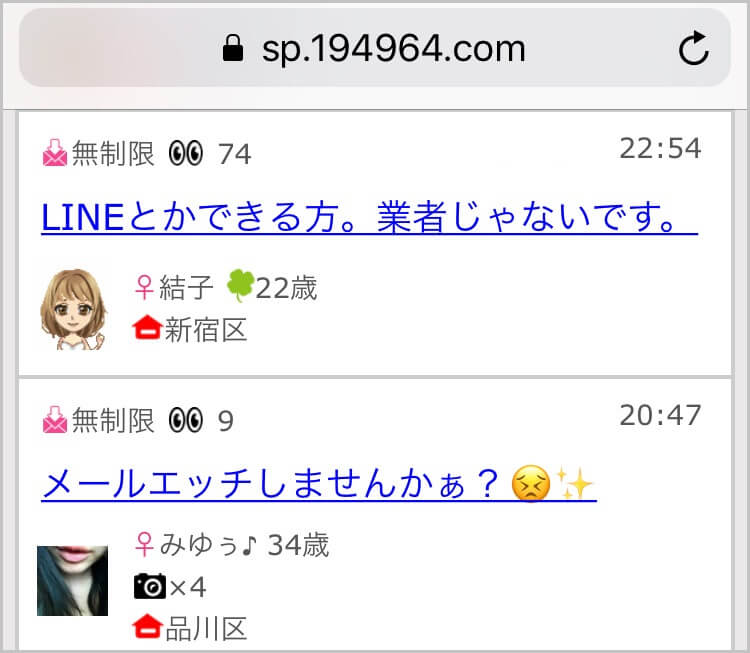The width and height of the screenshot is (750, 653).
Task: Open the post 'LINEとかできる方。業者じゃないです。'
Action: 368,218
